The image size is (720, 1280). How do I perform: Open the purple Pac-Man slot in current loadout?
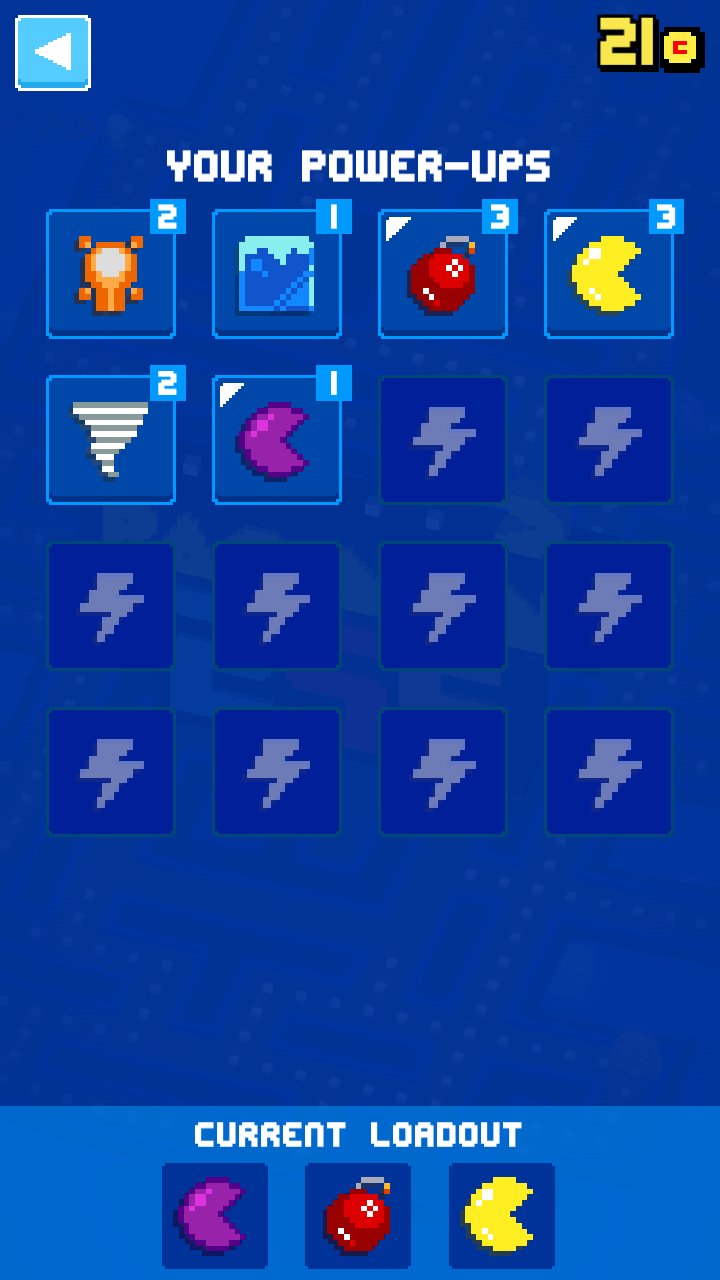click(x=215, y=1216)
